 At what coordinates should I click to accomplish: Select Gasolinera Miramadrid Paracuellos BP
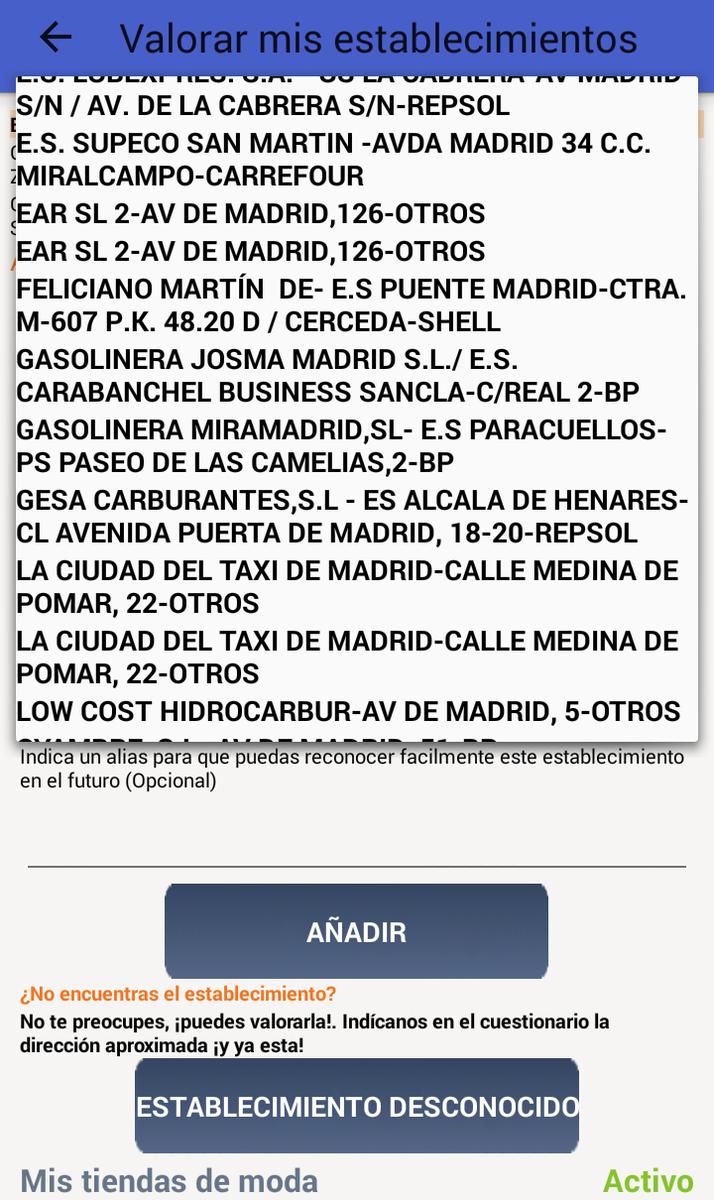click(x=340, y=446)
